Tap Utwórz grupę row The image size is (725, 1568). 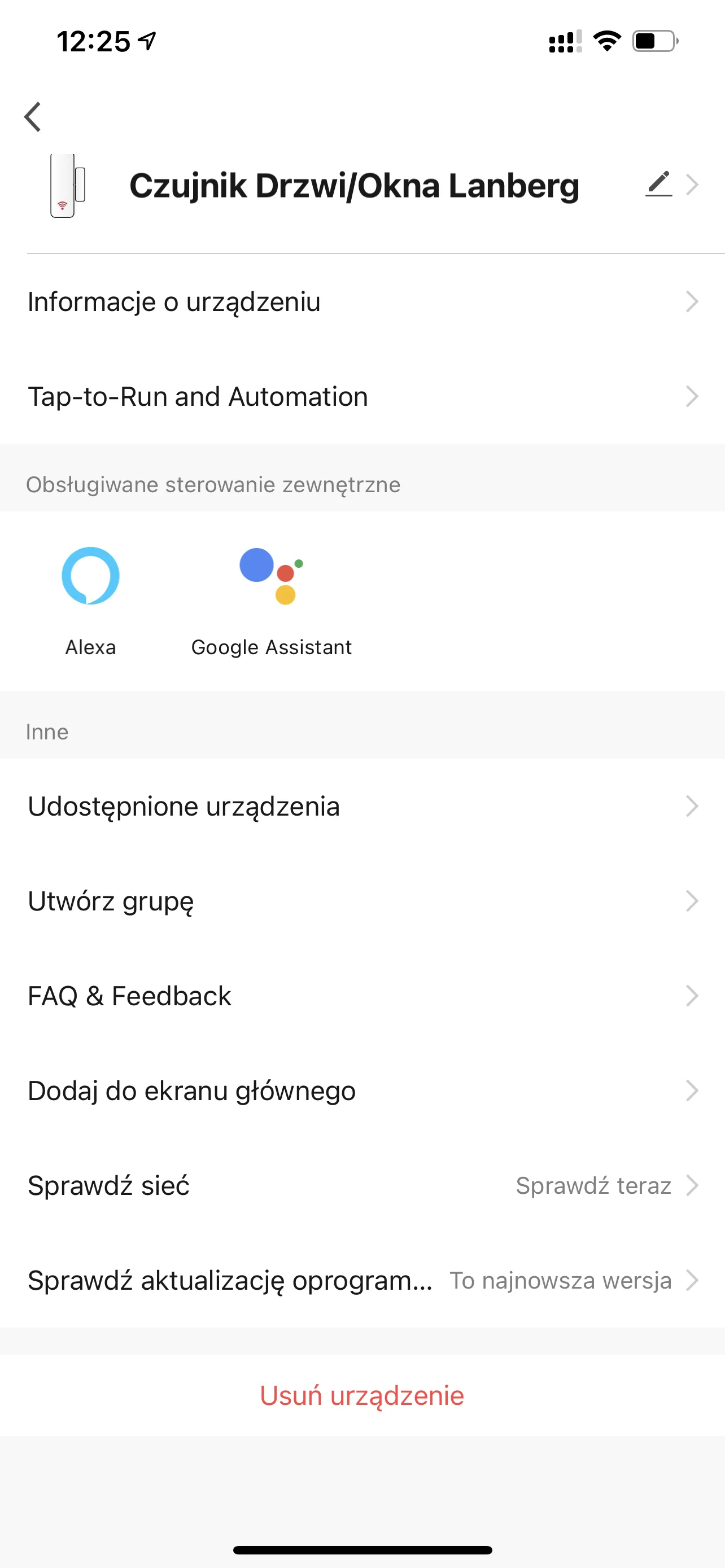click(362, 901)
